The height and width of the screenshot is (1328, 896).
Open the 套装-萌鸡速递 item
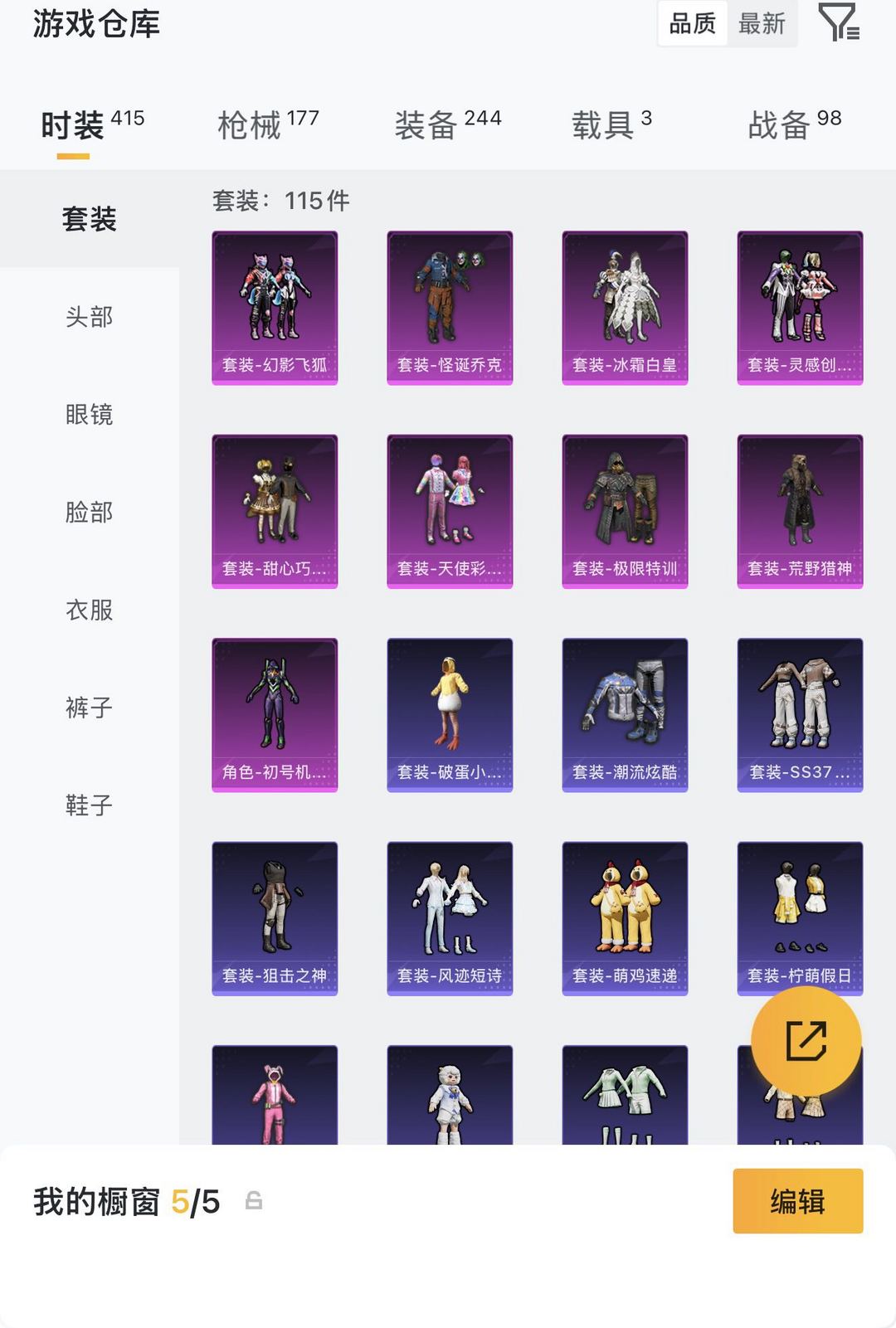(x=625, y=919)
